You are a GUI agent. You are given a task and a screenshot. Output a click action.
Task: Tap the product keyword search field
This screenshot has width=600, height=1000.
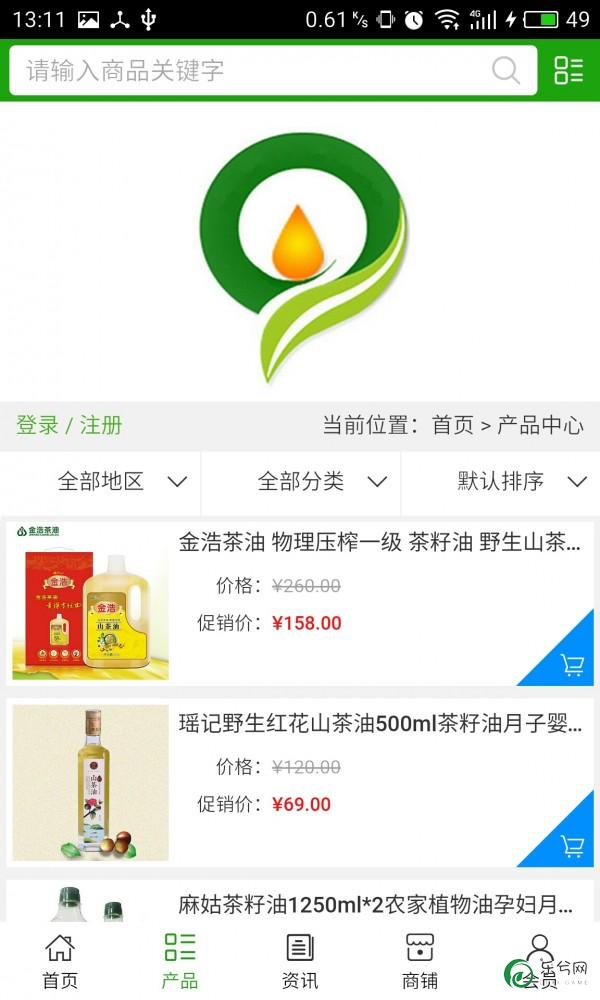[250, 70]
